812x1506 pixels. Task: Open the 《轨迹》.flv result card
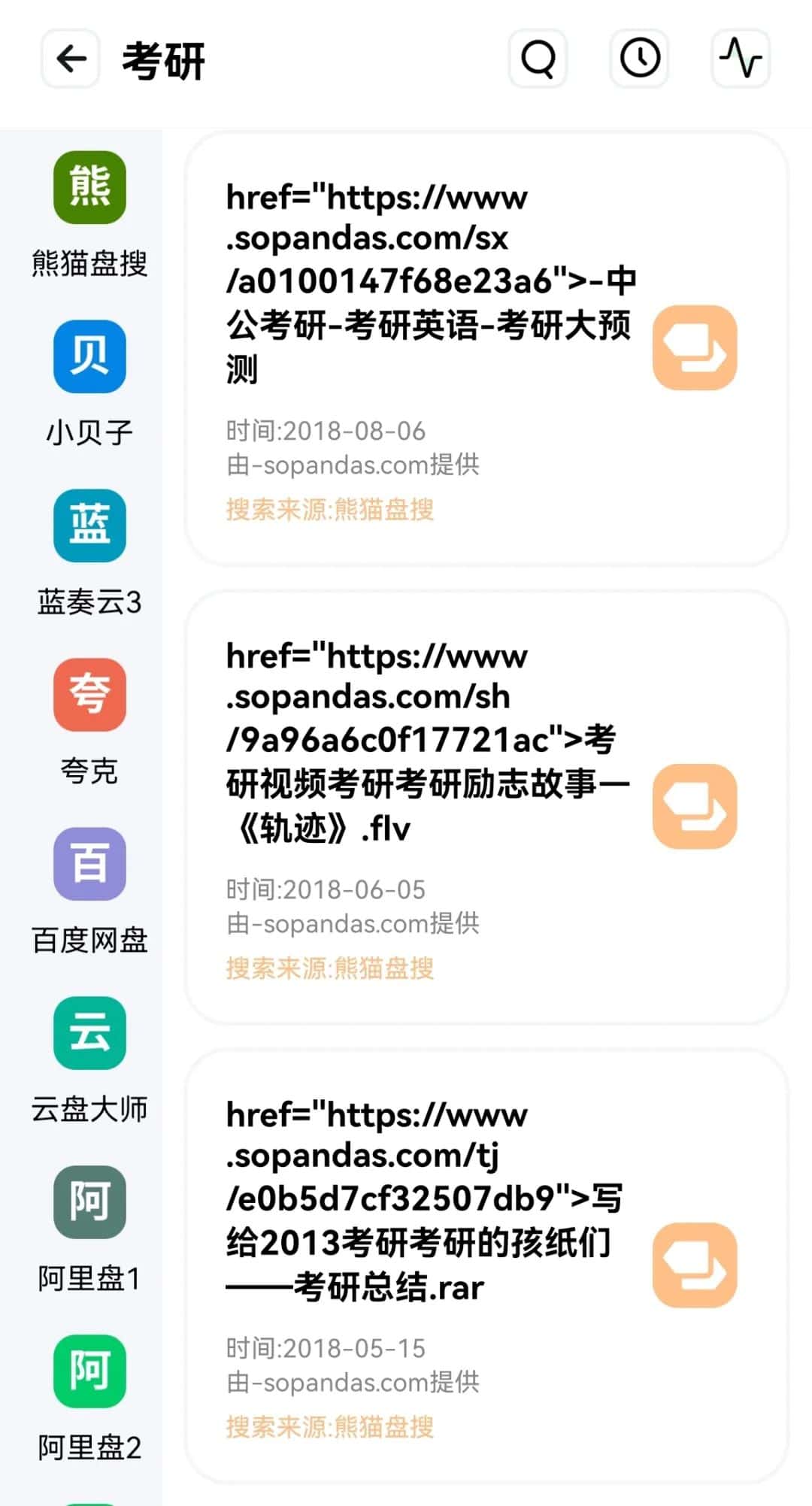pos(421,742)
